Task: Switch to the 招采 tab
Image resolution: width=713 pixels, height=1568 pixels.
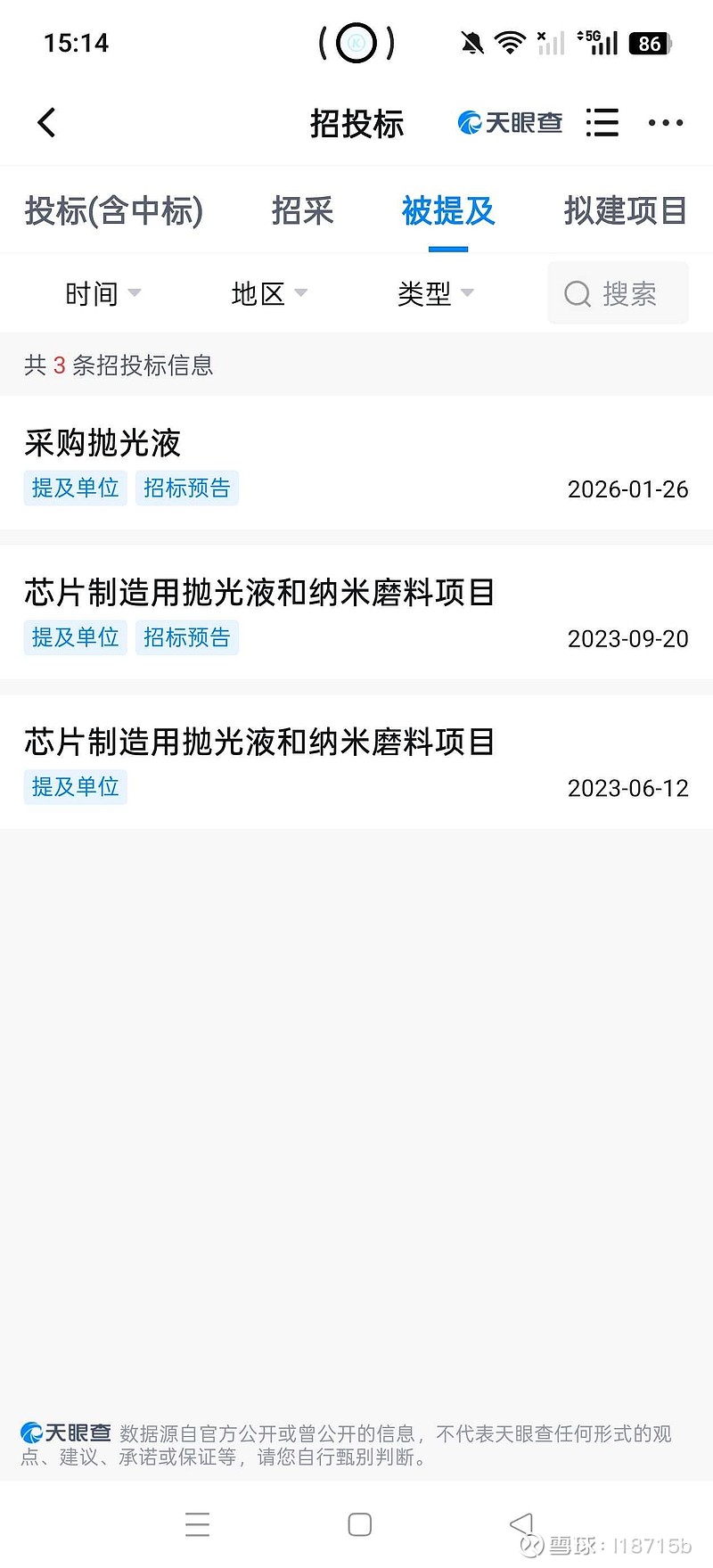Action: (x=302, y=211)
